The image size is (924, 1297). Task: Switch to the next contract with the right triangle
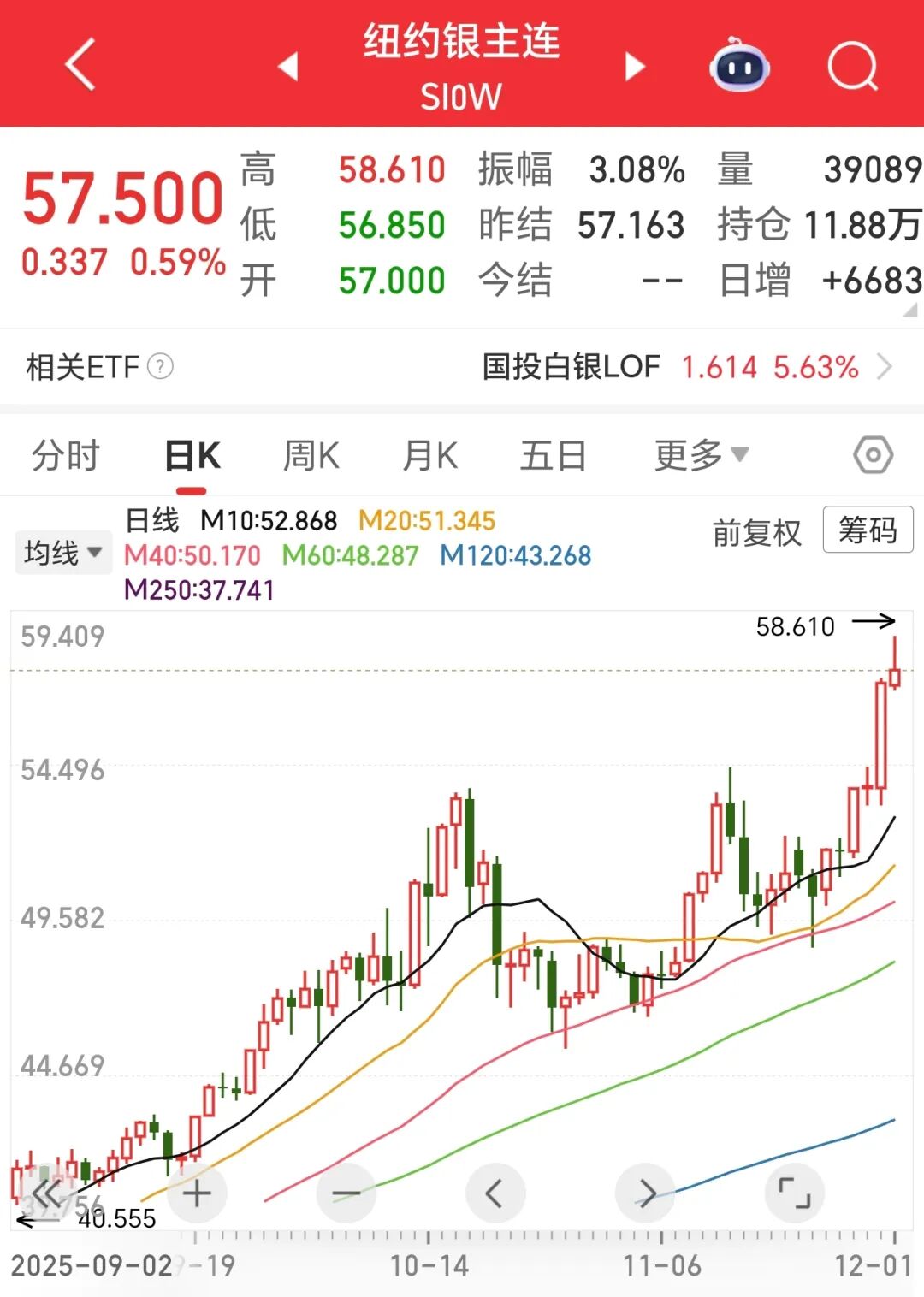tap(635, 66)
